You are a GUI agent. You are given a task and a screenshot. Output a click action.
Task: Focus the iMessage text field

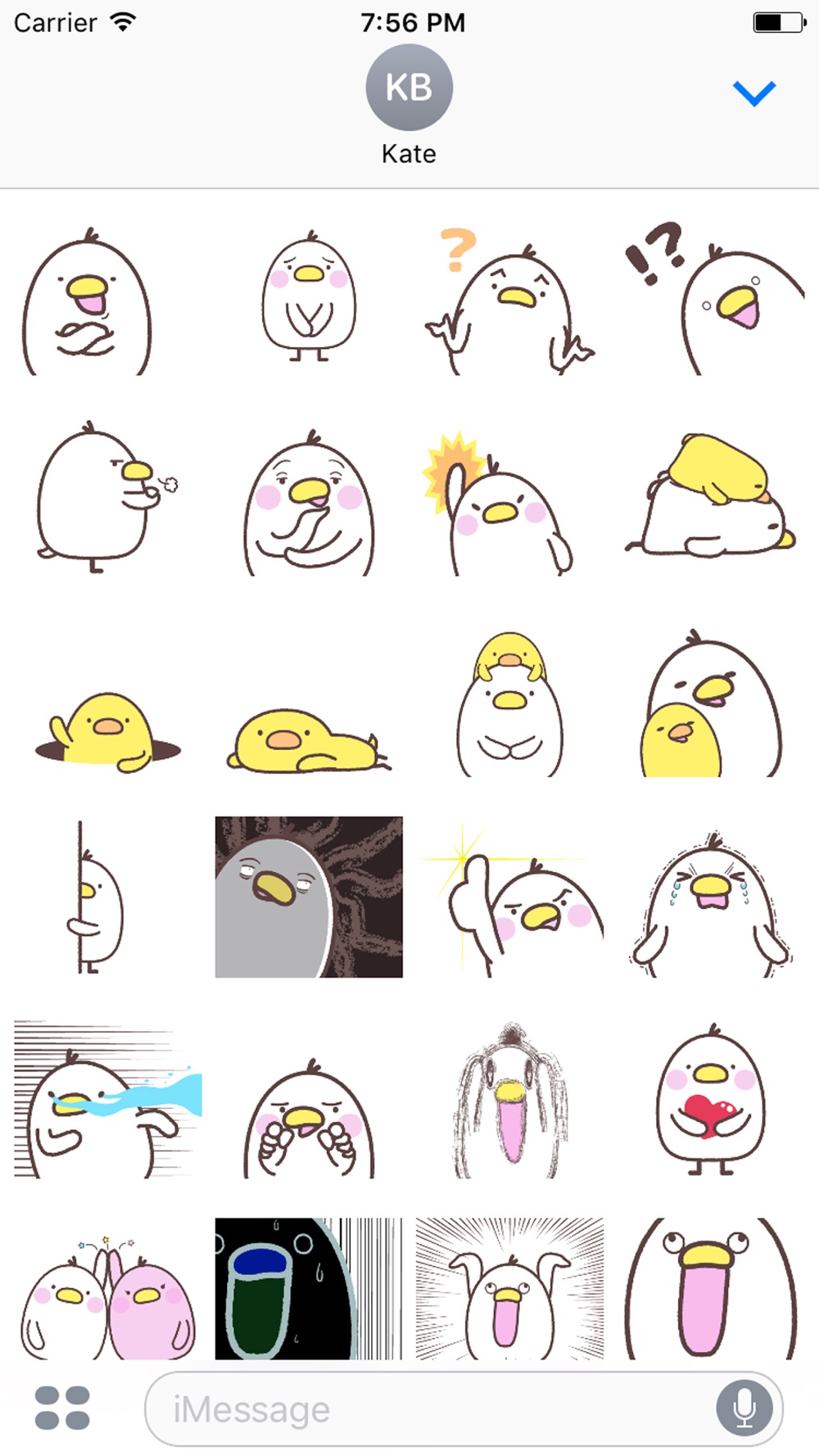(426, 1409)
